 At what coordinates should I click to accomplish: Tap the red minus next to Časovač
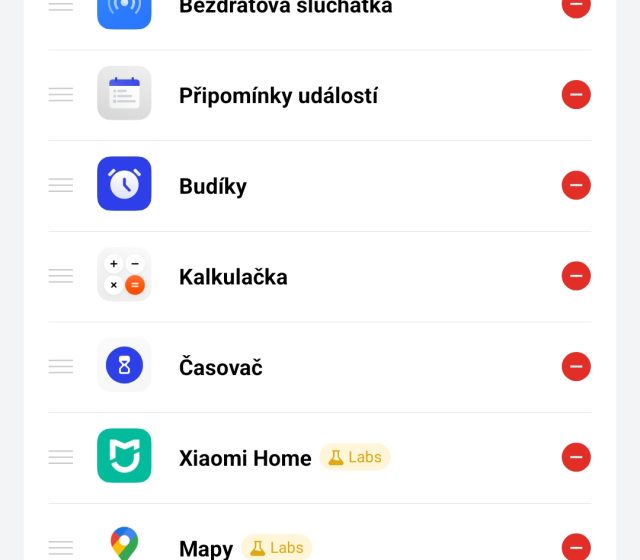[576, 367]
